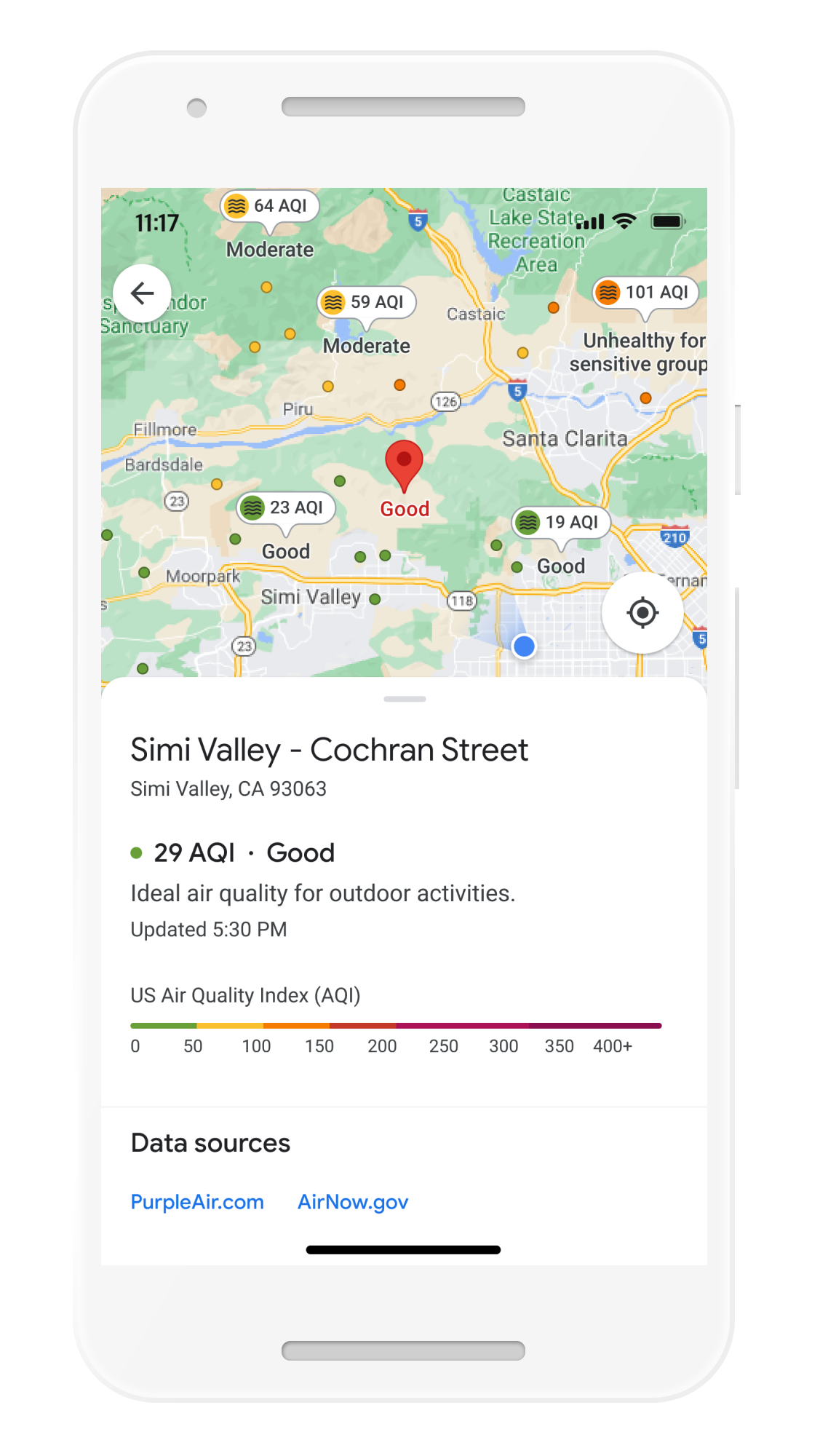
Task: Tap the 19 AQI Good marker
Action: click(x=561, y=522)
